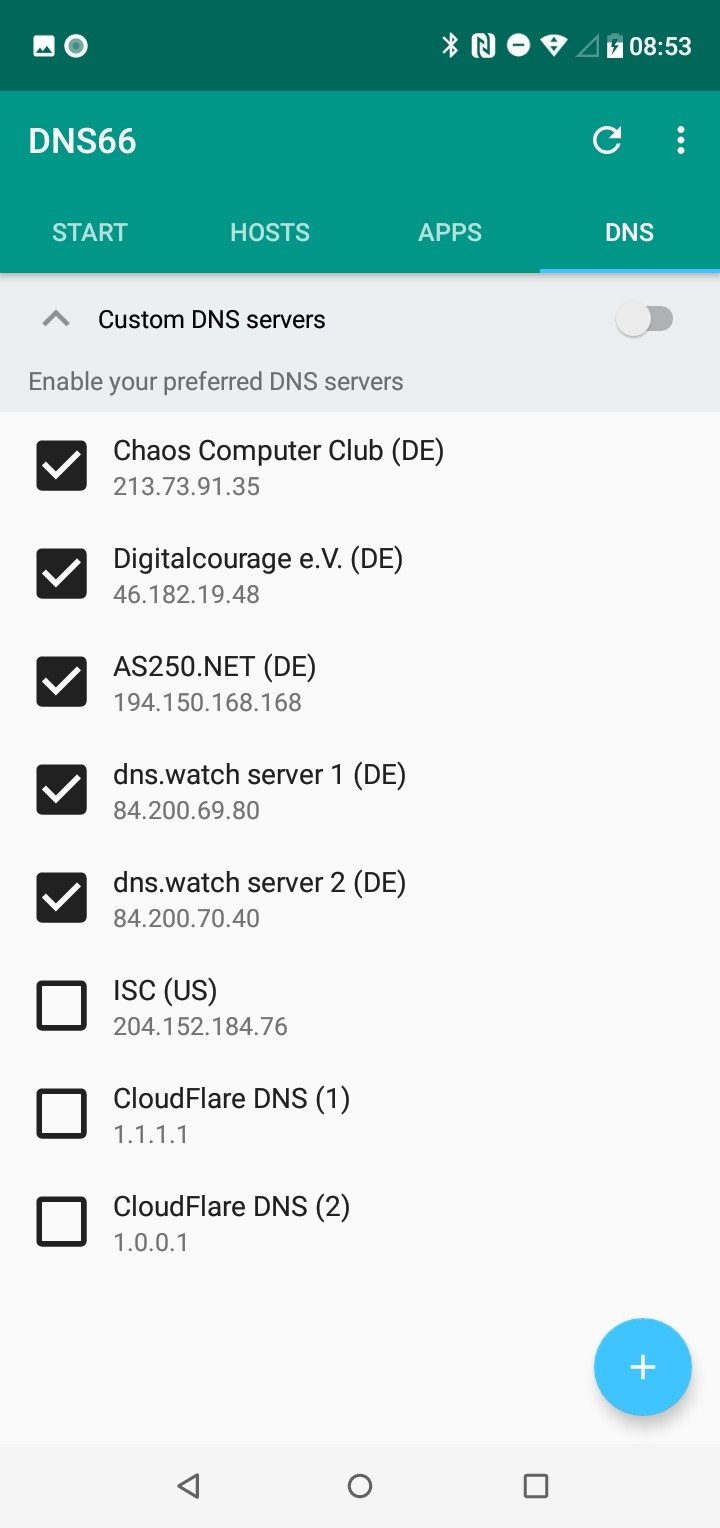Image resolution: width=720 pixels, height=1528 pixels.
Task: Select the DNS tab
Action: 630,233
